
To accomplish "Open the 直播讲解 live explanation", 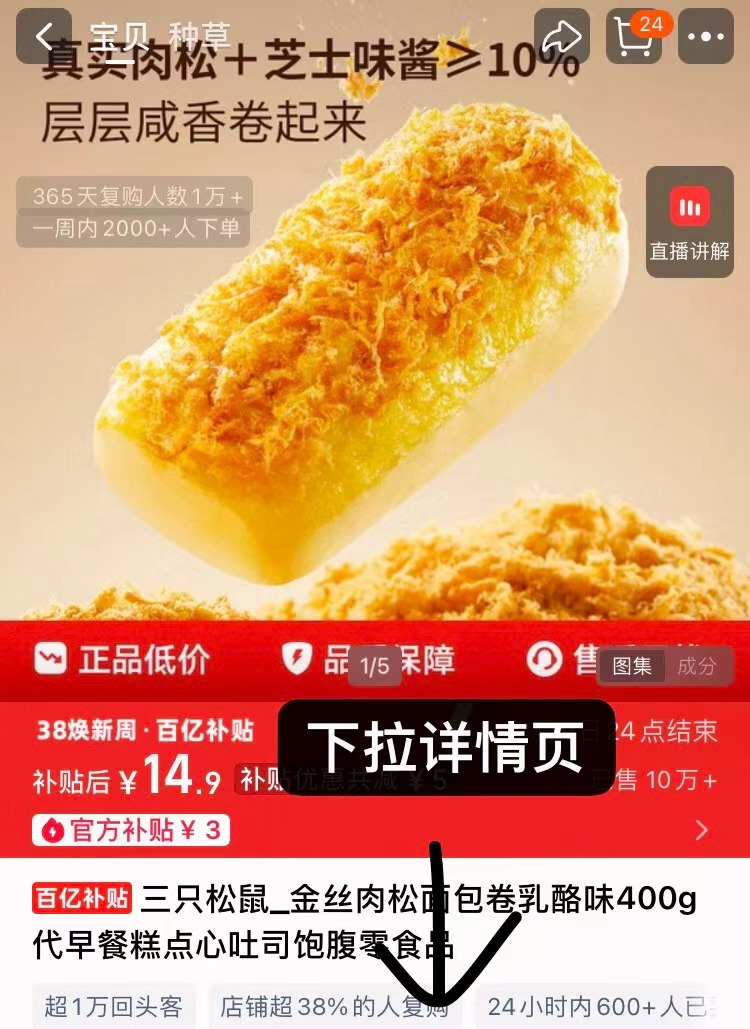I will [689, 220].
